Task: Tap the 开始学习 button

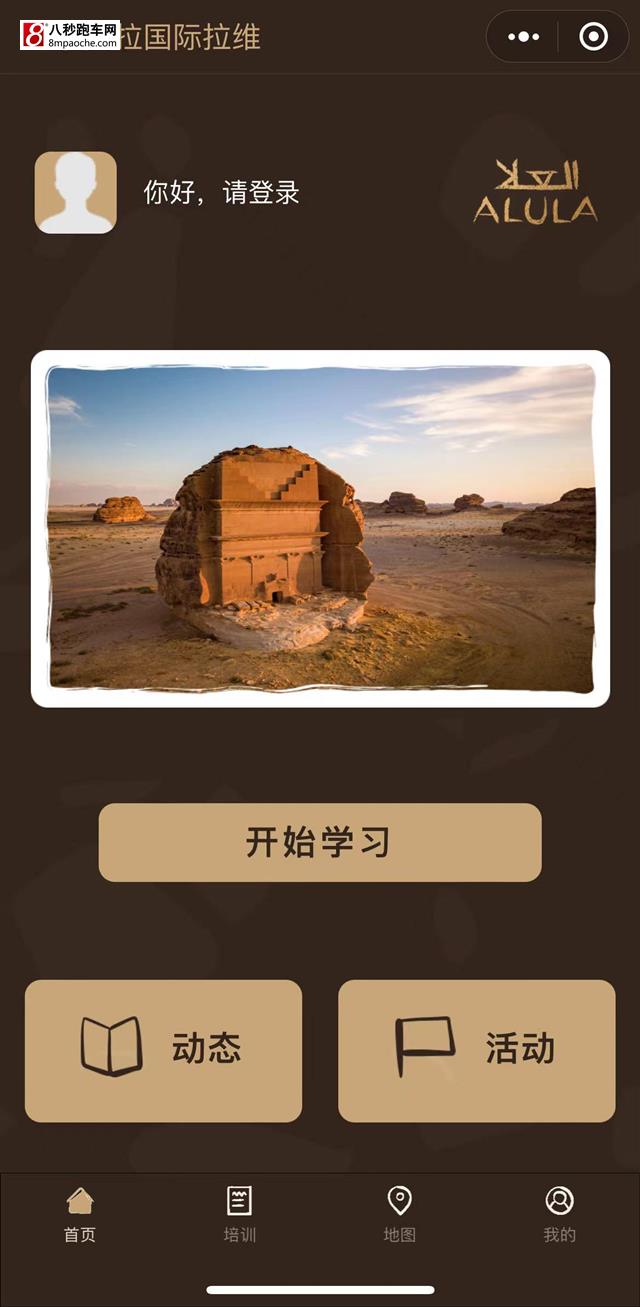Action: coord(320,842)
